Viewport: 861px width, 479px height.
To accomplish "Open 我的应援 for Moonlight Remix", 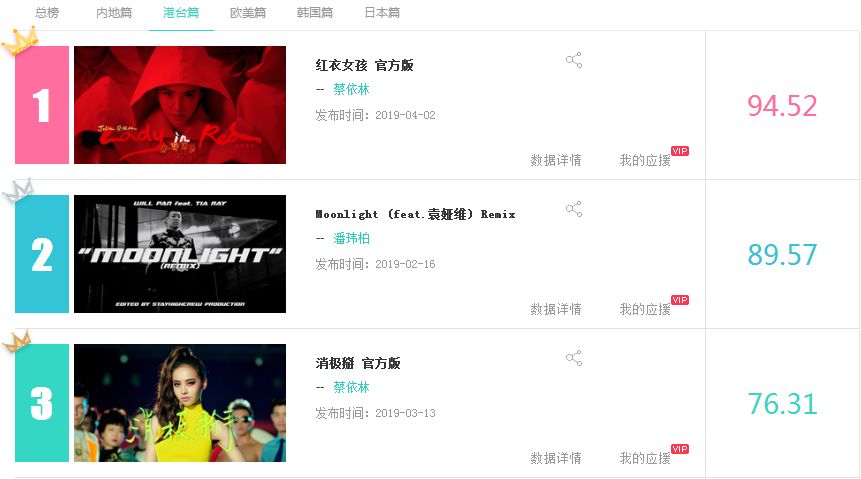I will [x=645, y=309].
